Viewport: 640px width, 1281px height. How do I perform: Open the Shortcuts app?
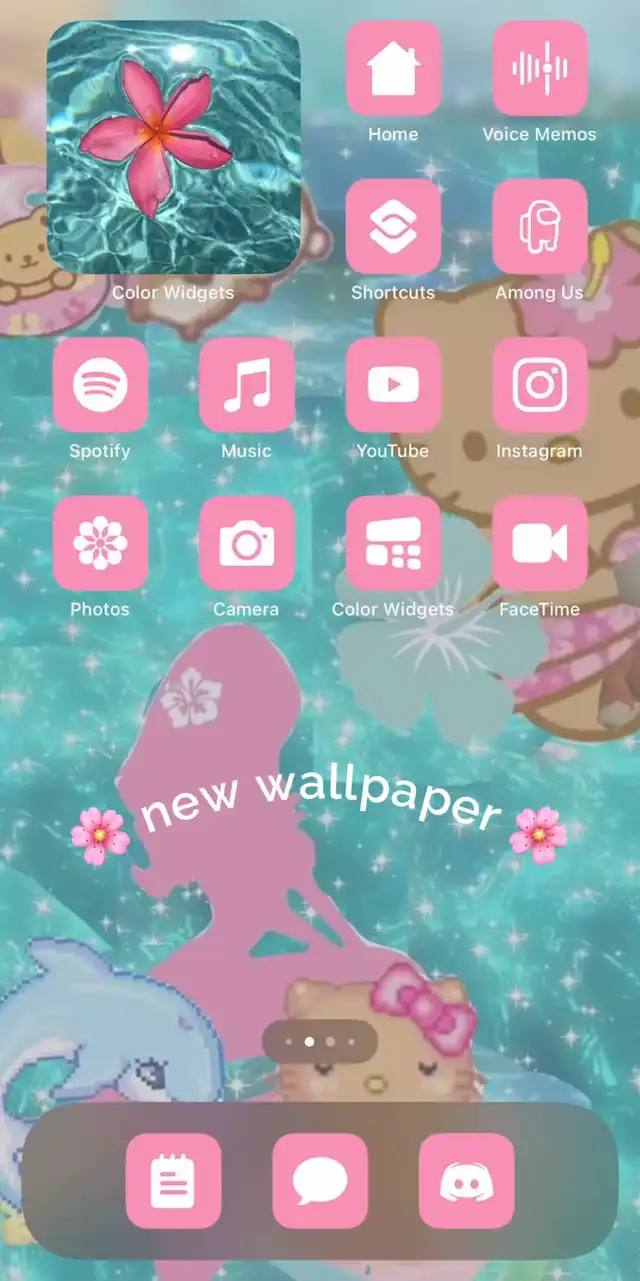393,227
